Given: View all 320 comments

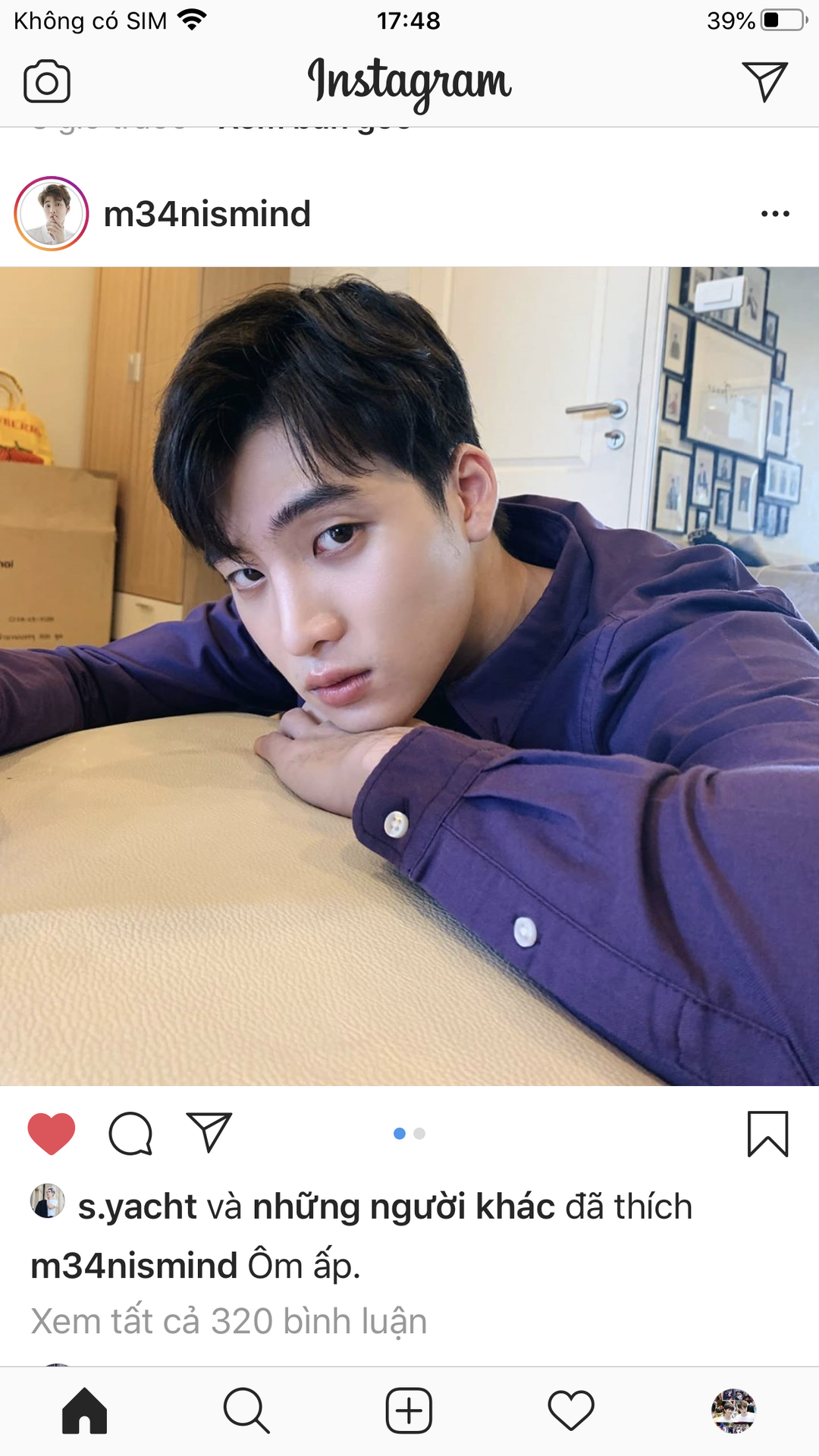Looking at the screenshot, I should click(x=229, y=1321).
